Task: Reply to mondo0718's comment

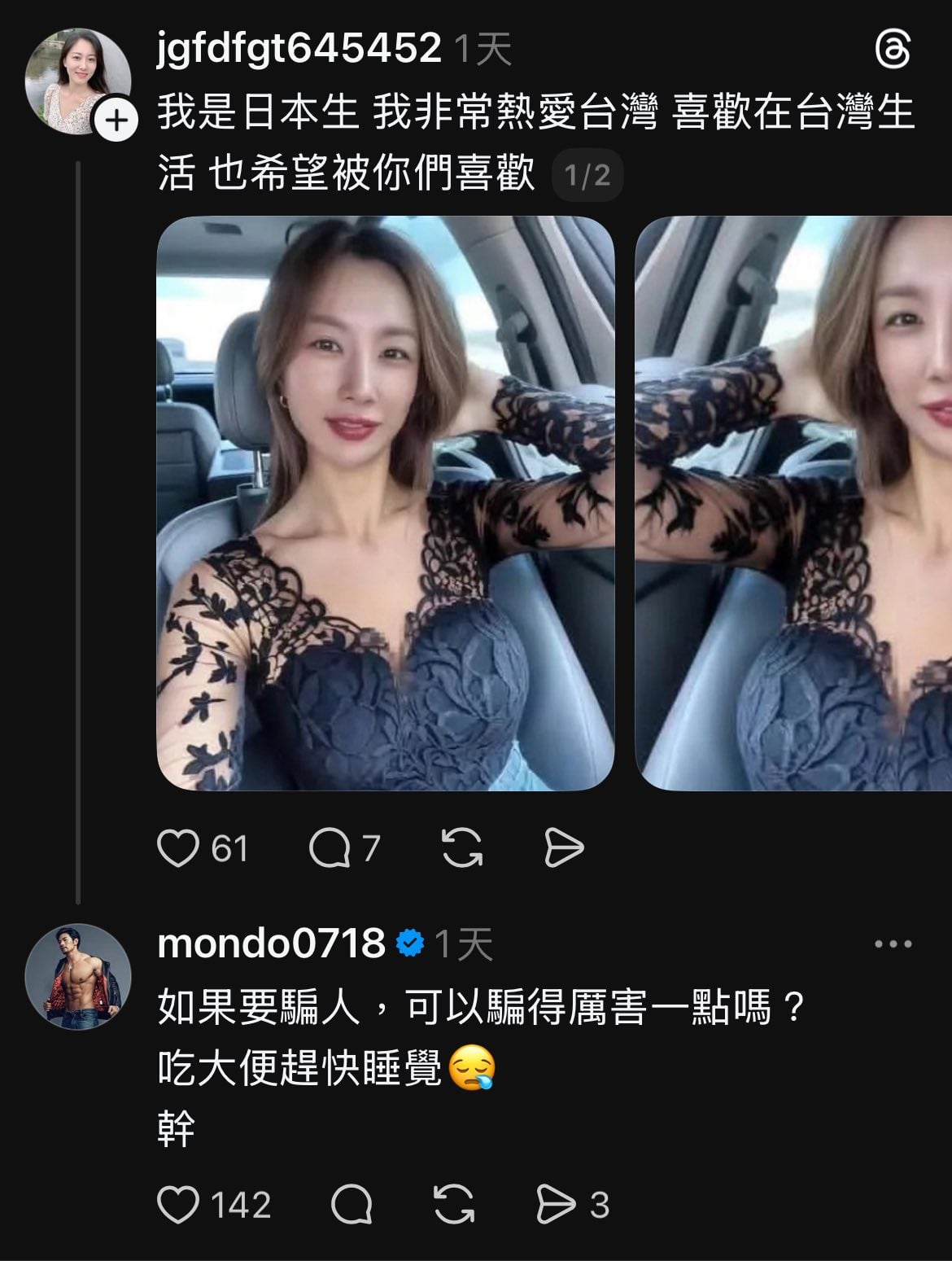Action: click(352, 1205)
